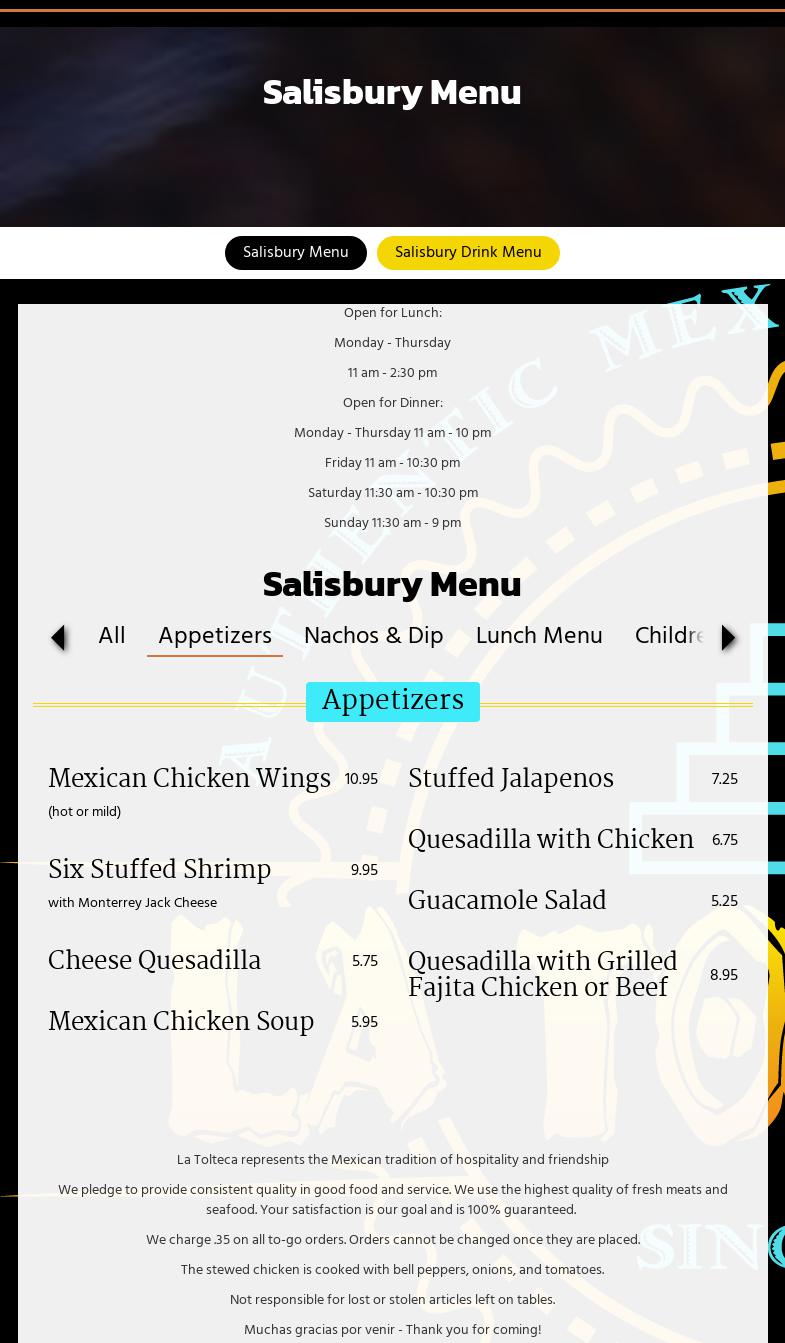View the Children menu category
Image resolution: width=785 pixels, height=1343 pixels.
click(x=670, y=637)
